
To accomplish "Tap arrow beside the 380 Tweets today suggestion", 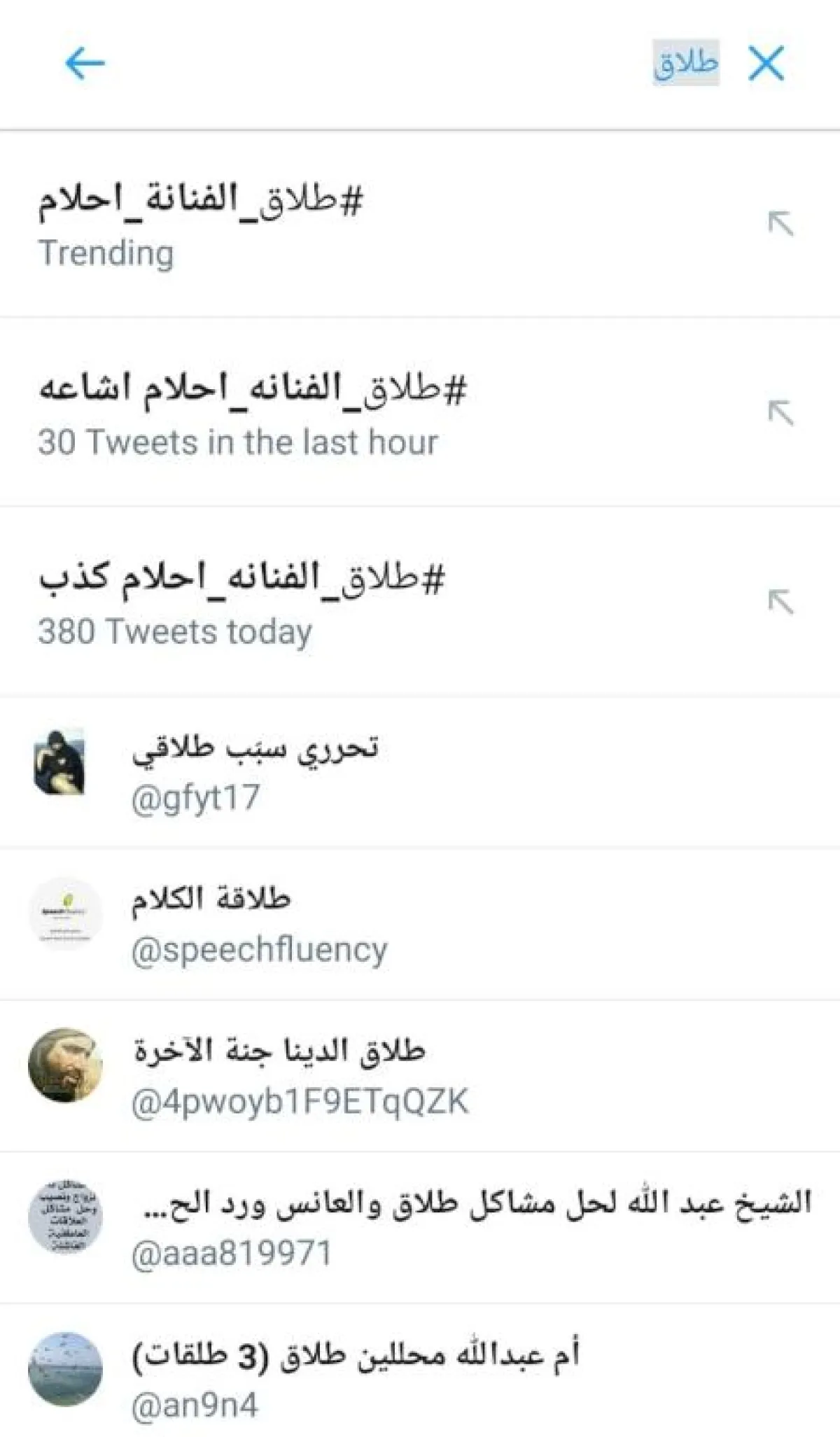I will point(780,602).
